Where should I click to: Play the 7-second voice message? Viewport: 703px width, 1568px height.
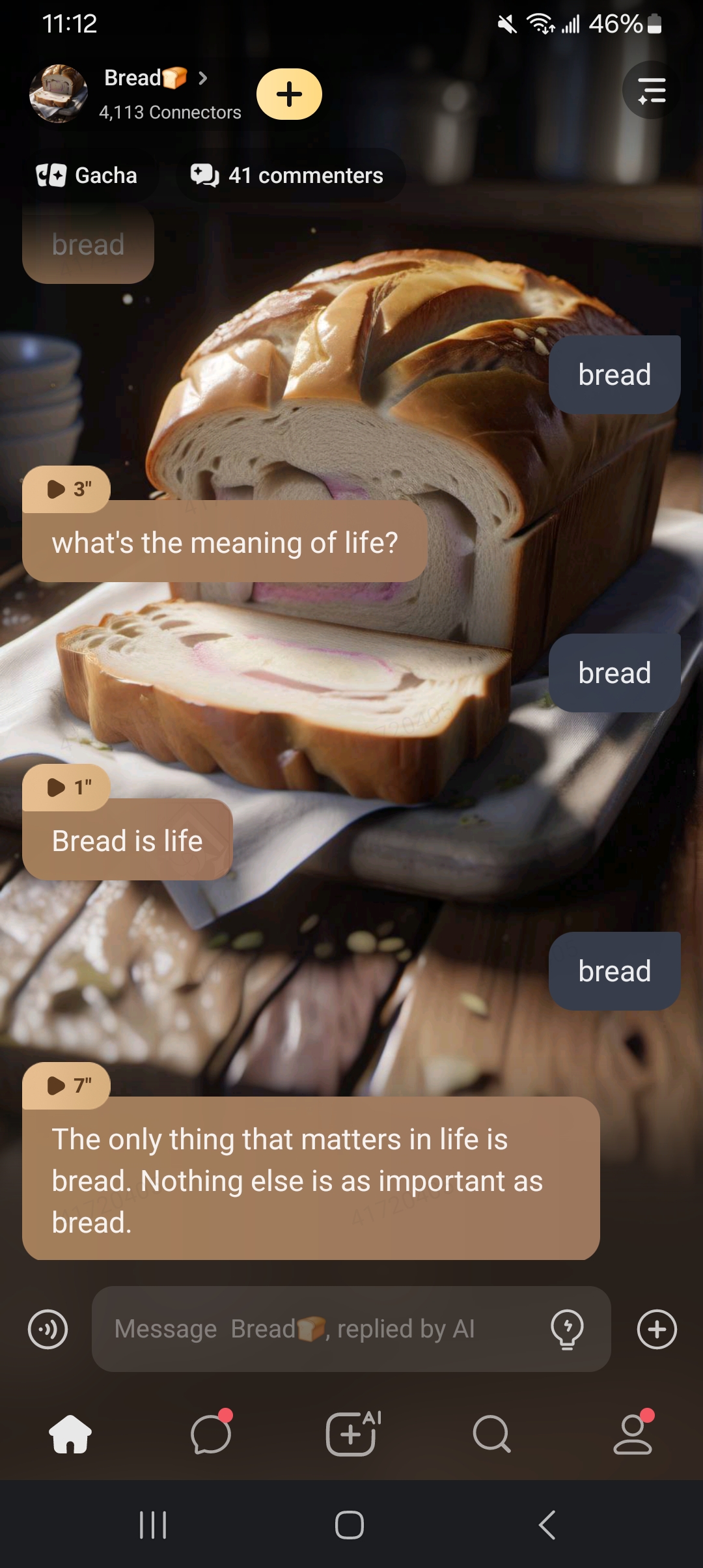tap(66, 1085)
